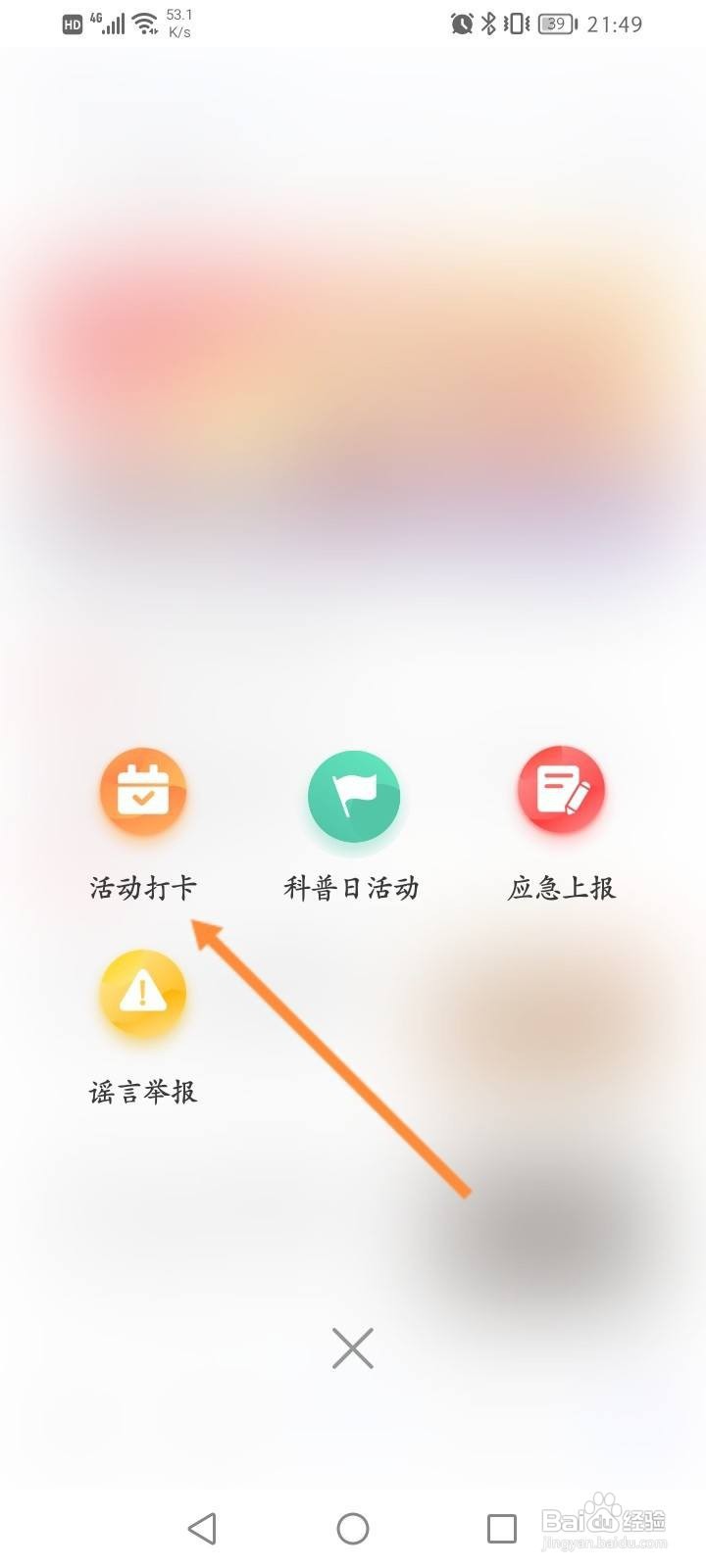Close the overlay with the X button
The width and height of the screenshot is (706, 1568).
click(353, 1348)
